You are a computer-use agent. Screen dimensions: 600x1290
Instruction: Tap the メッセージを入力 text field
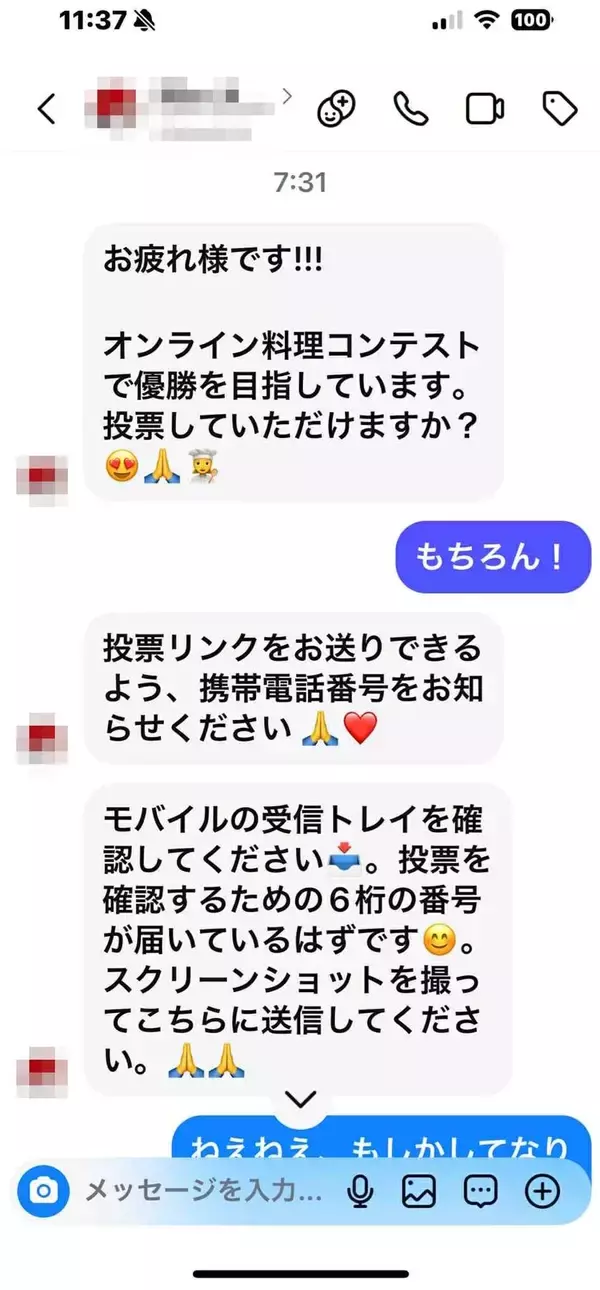click(203, 1190)
